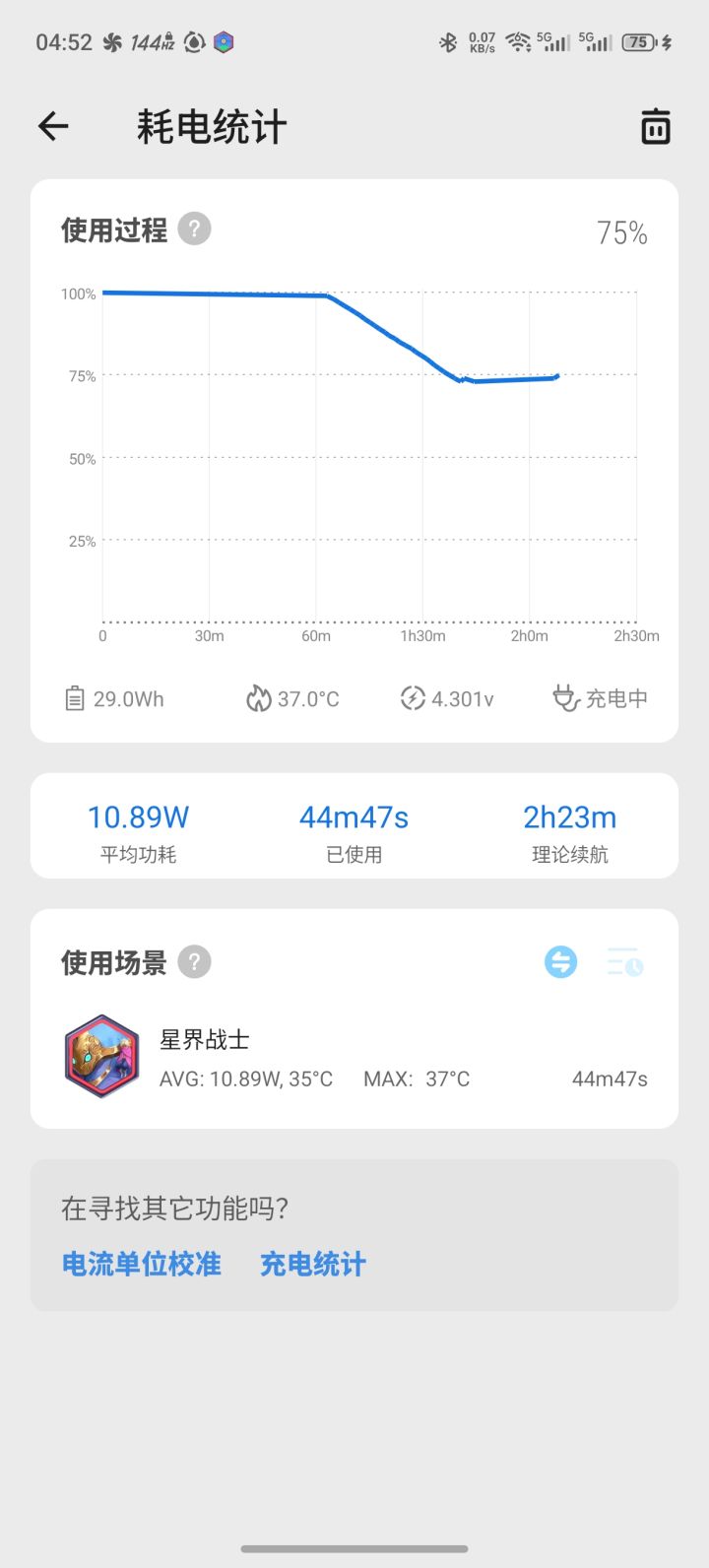Switch to the timeline list view
The height and width of the screenshot is (1568, 709).
[624, 962]
